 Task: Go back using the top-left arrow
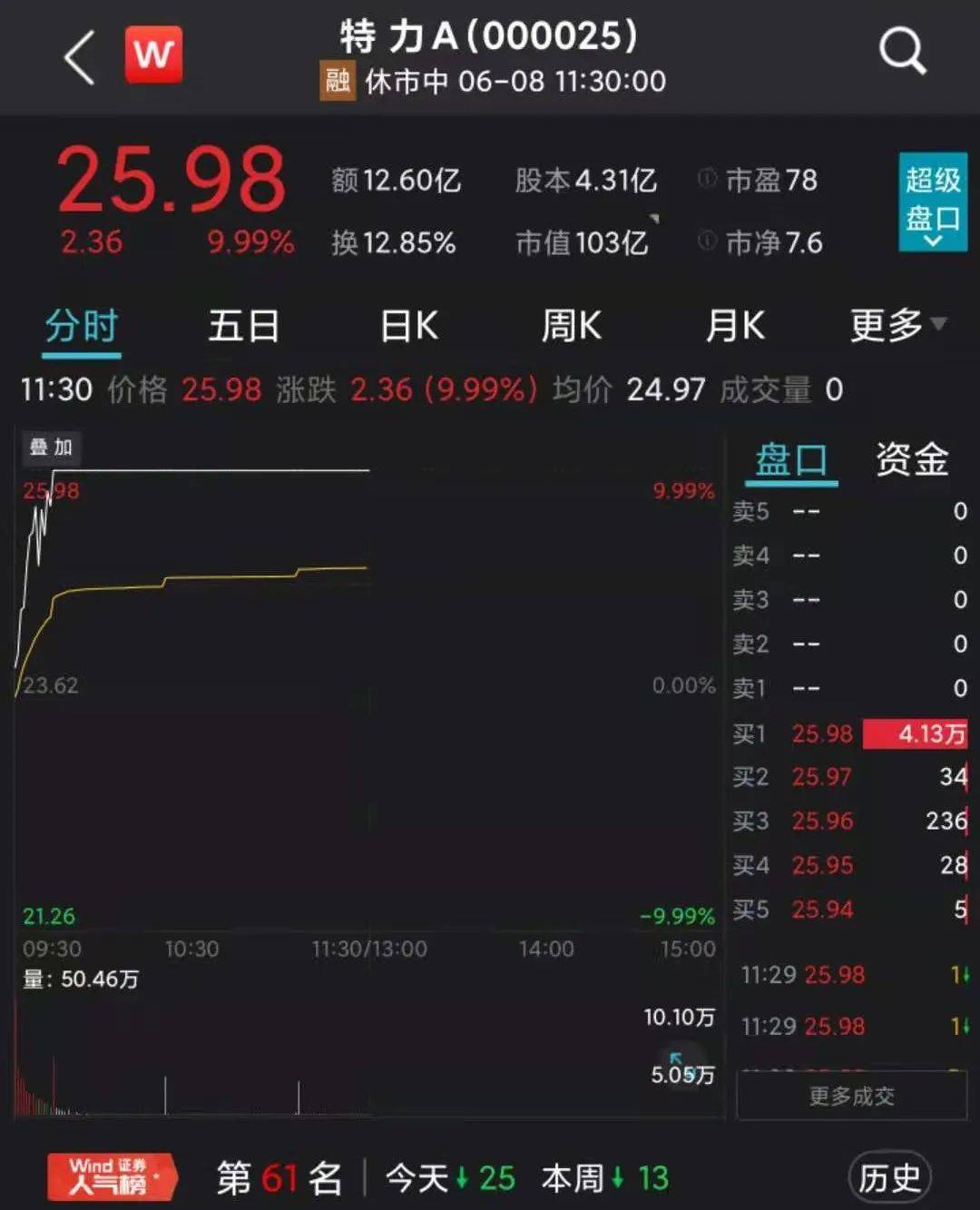click(x=80, y=57)
